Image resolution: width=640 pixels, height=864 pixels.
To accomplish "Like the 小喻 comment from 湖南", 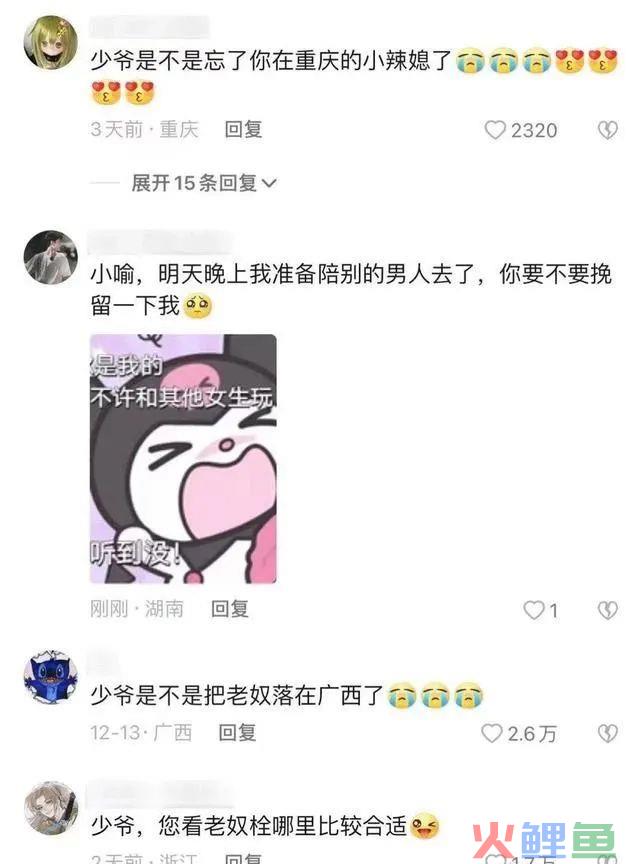I will pos(534,609).
